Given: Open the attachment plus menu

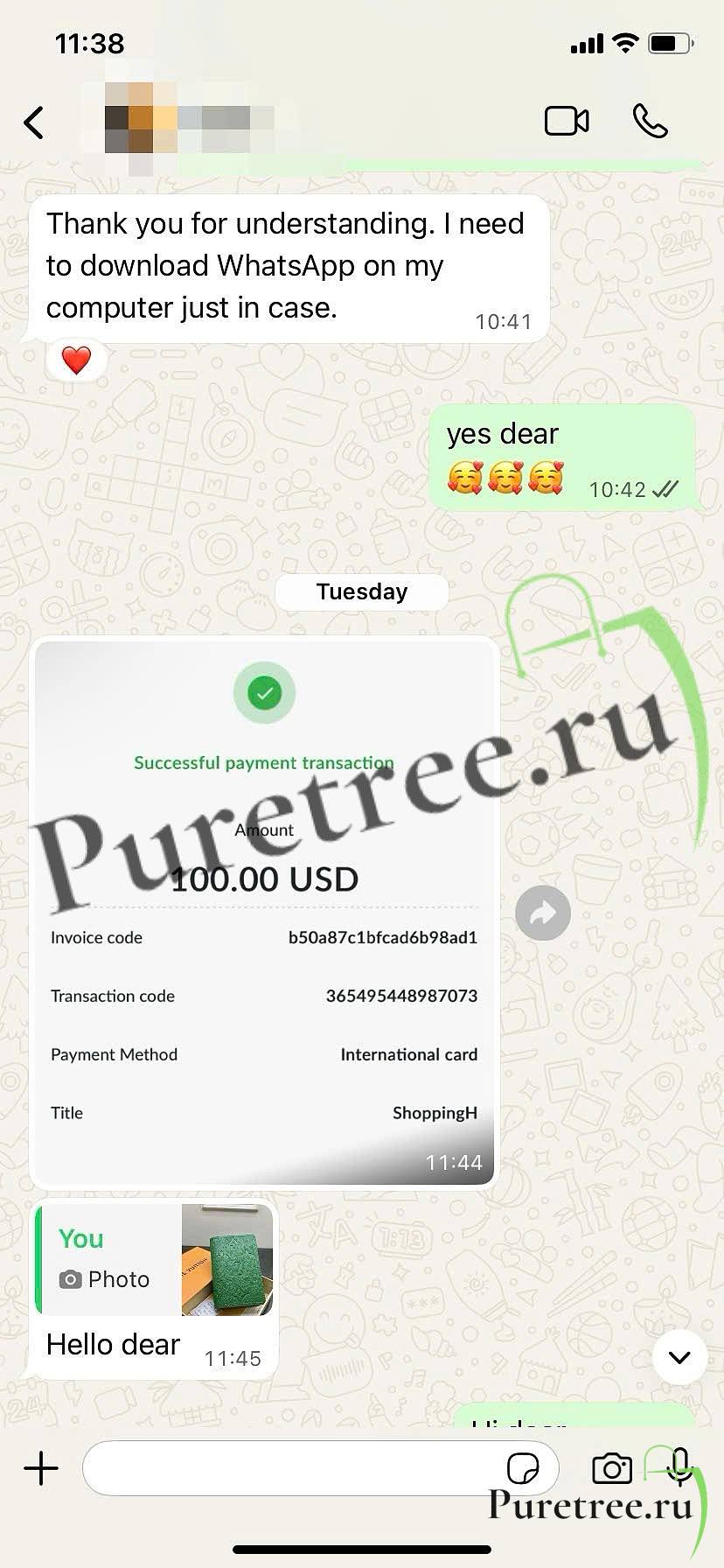Looking at the screenshot, I should [41, 1467].
